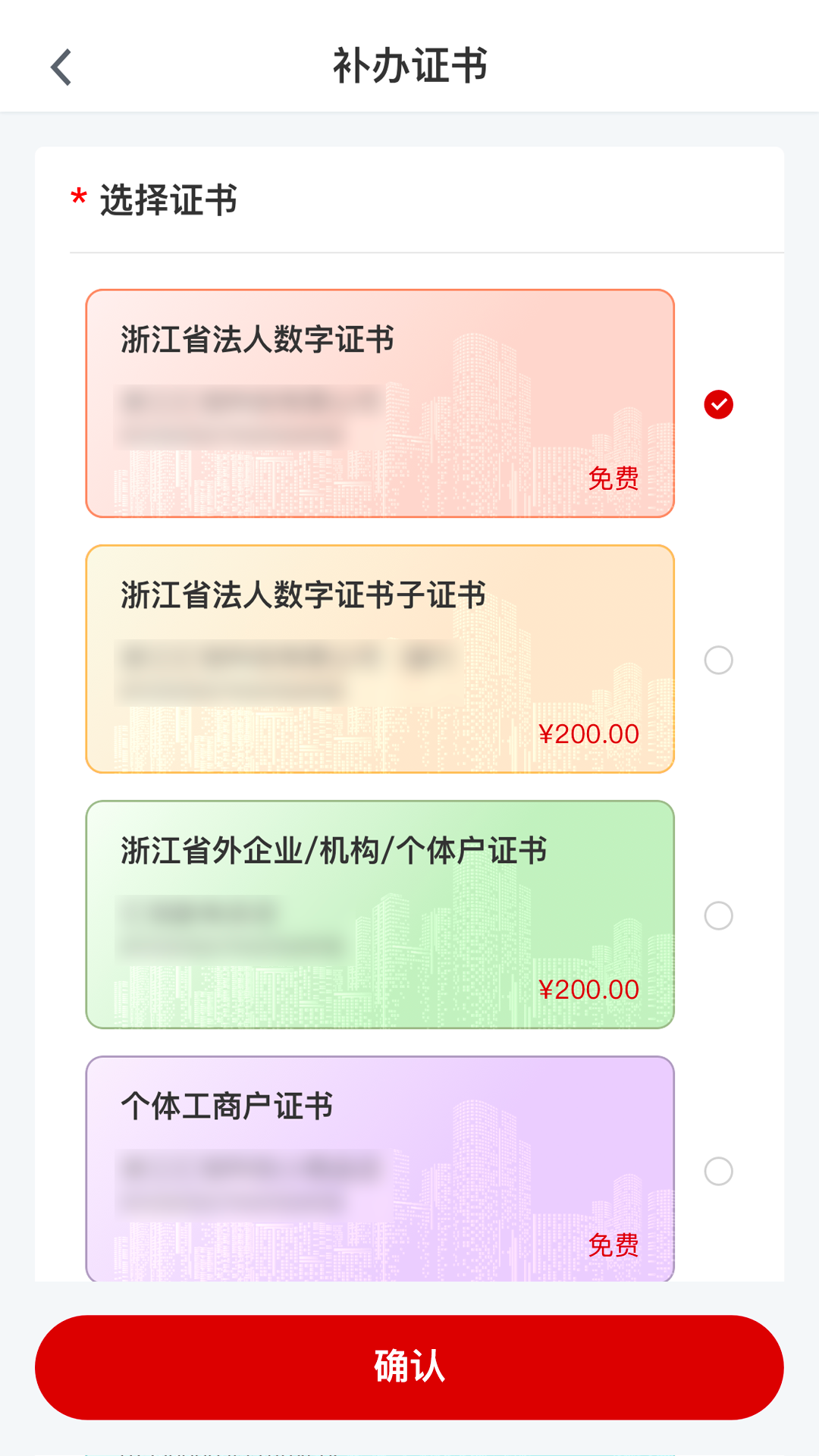The width and height of the screenshot is (819, 1456).
Task: Tap the 免费 label on 个体工商户证书
Action: [614, 1242]
